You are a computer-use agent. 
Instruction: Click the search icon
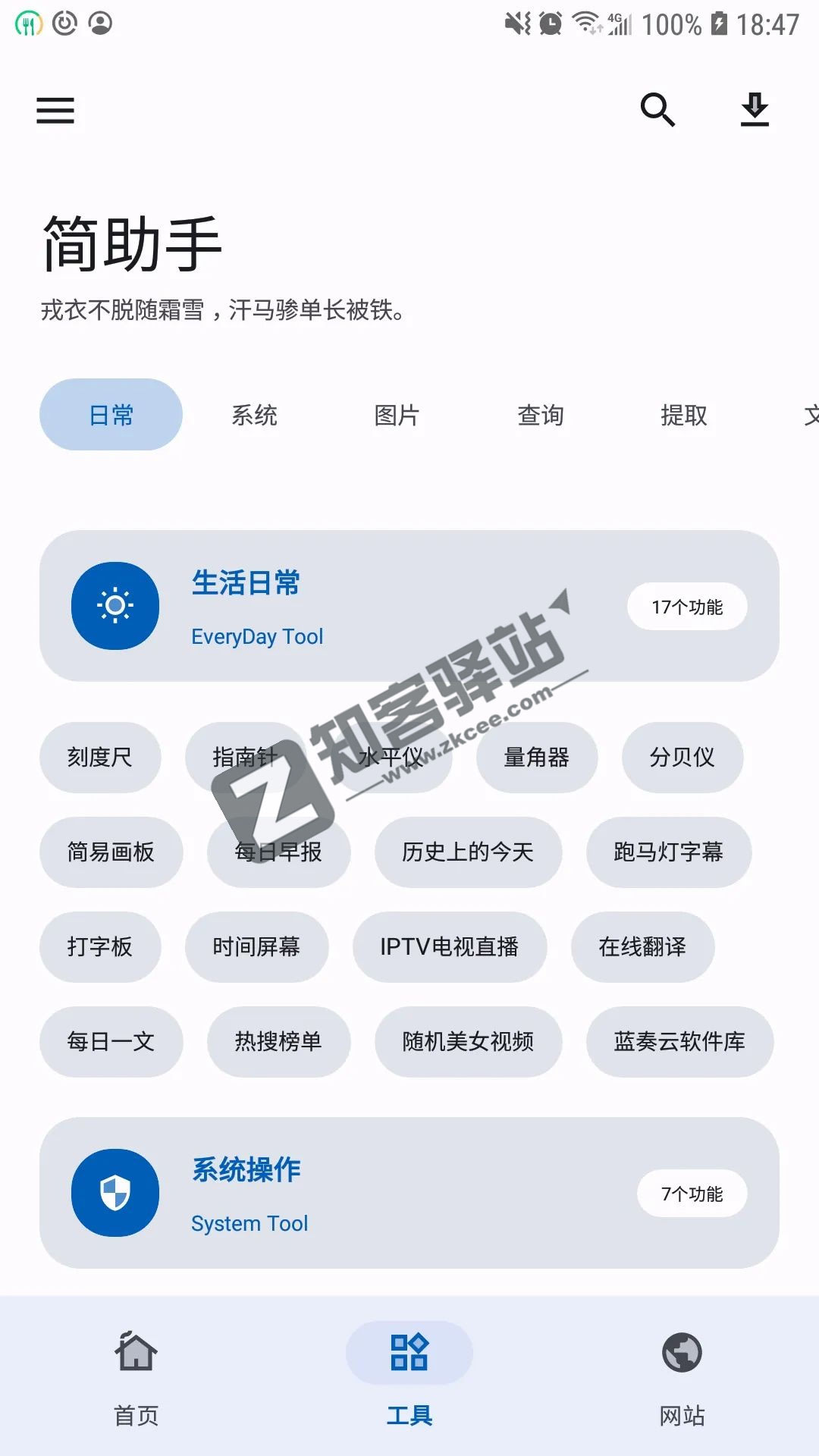point(657,111)
